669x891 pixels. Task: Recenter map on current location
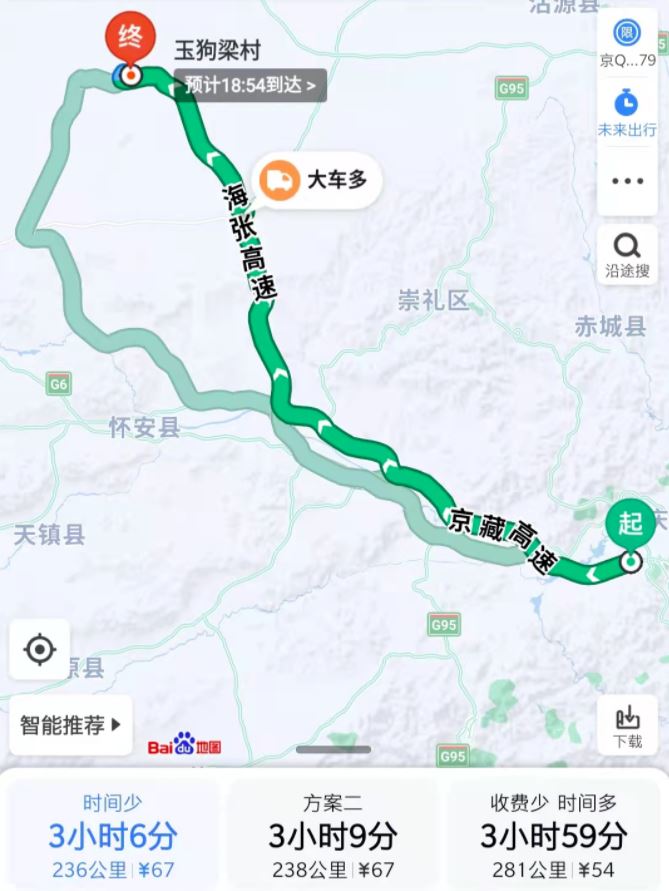pyautogui.click(x=40, y=650)
